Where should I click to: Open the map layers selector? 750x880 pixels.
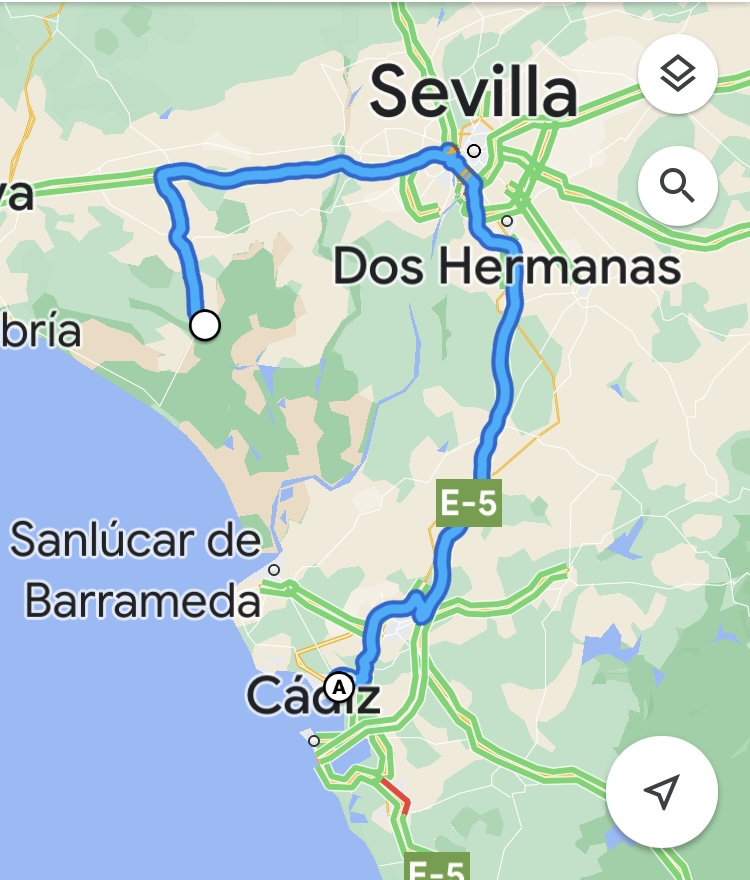pyautogui.click(x=677, y=75)
